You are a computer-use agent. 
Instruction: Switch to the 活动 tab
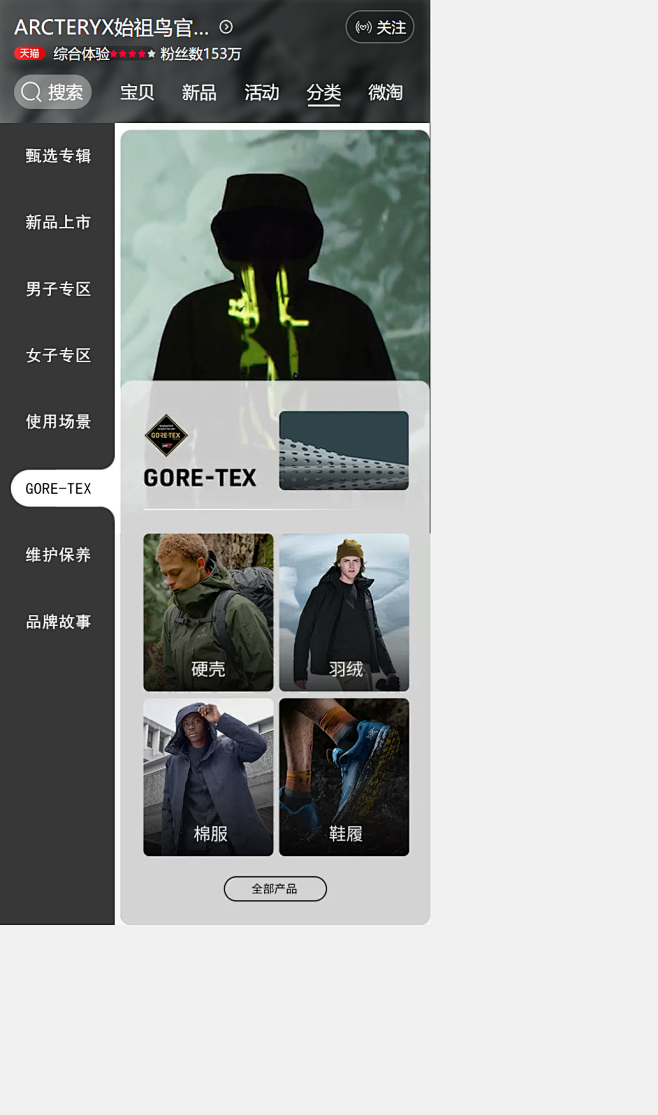(x=261, y=92)
